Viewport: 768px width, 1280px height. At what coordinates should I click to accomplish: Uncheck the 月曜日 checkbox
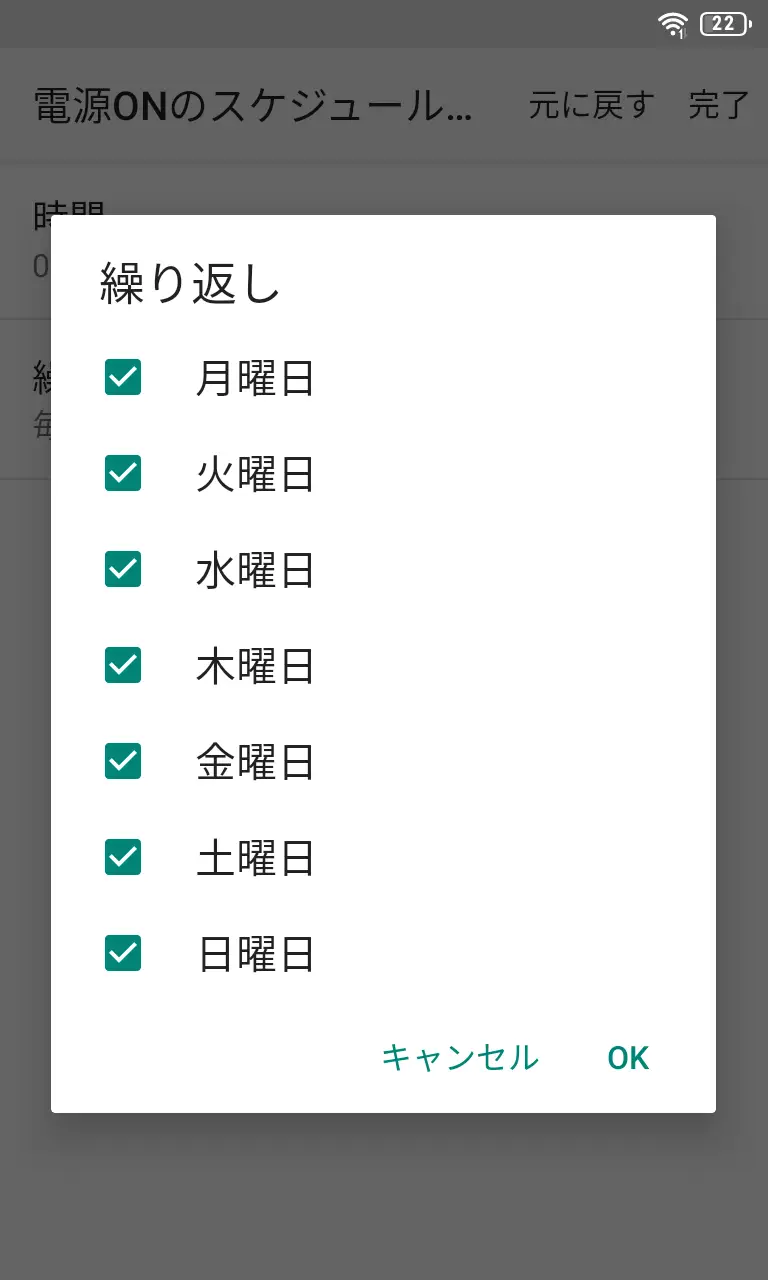123,377
